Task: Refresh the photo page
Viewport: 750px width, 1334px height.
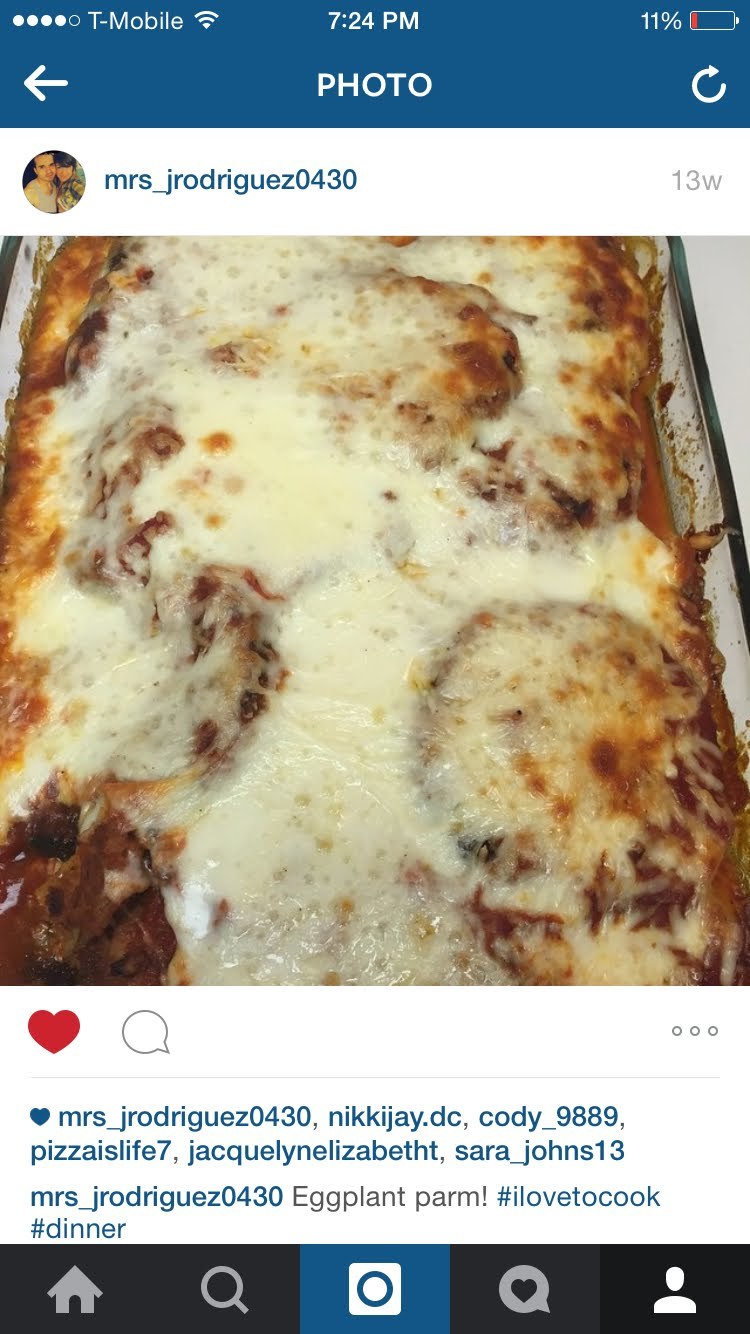Action: [708, 86]
